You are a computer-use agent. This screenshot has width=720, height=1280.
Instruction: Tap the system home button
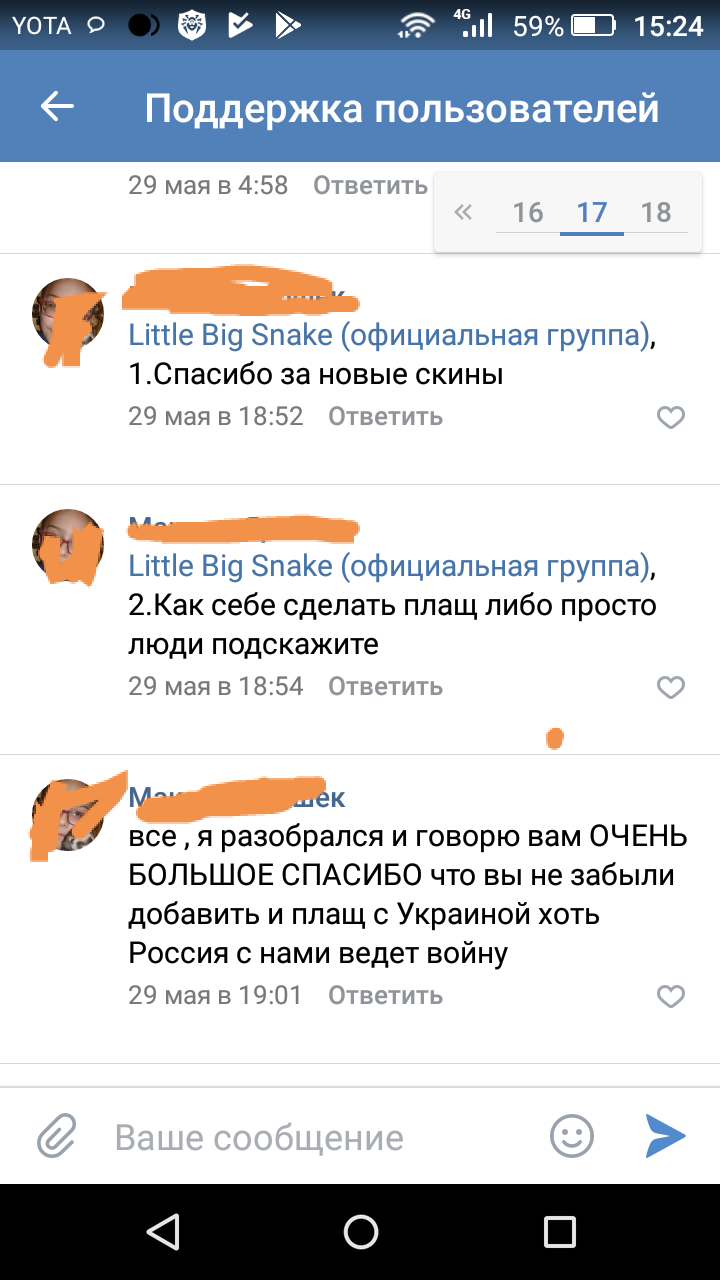[360, 1231]
